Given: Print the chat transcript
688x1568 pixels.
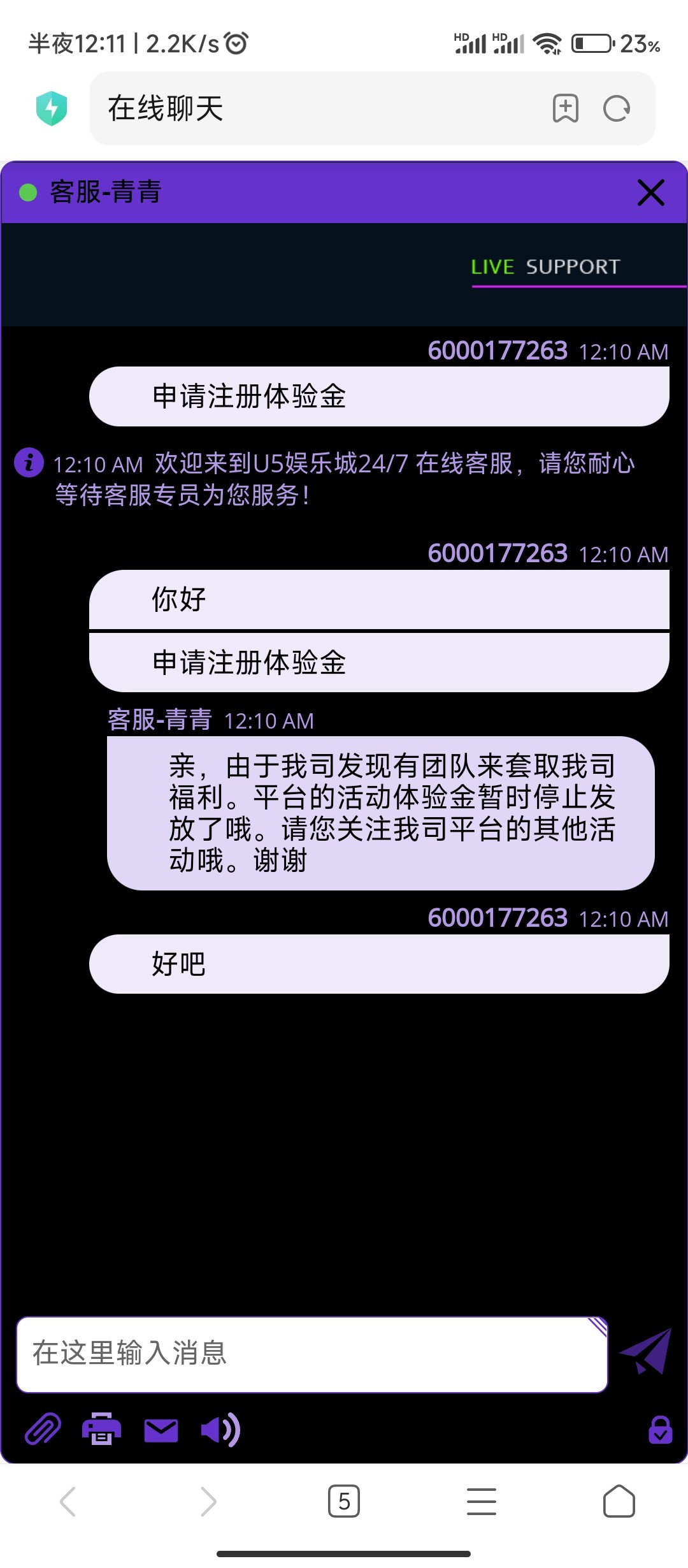Looking at the screenshot, I should [101, 1430].
